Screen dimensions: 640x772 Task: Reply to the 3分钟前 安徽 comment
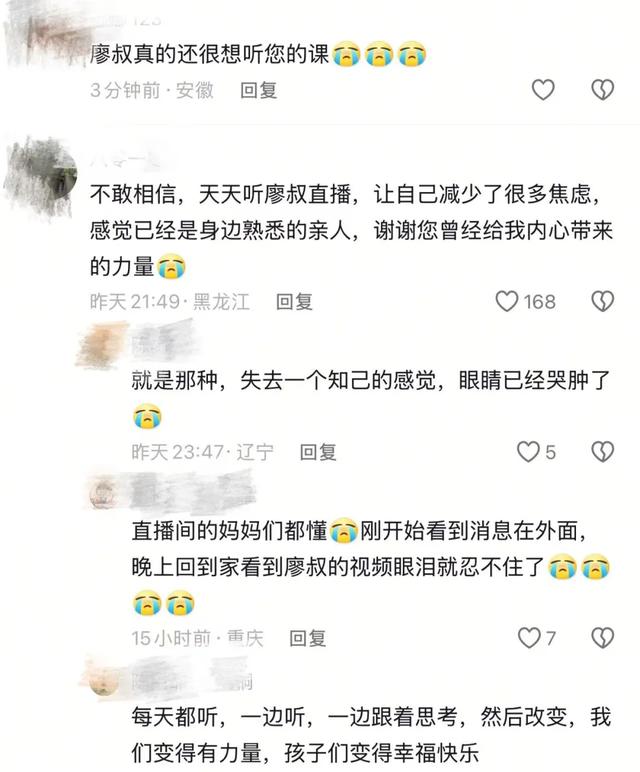point(258,90)
